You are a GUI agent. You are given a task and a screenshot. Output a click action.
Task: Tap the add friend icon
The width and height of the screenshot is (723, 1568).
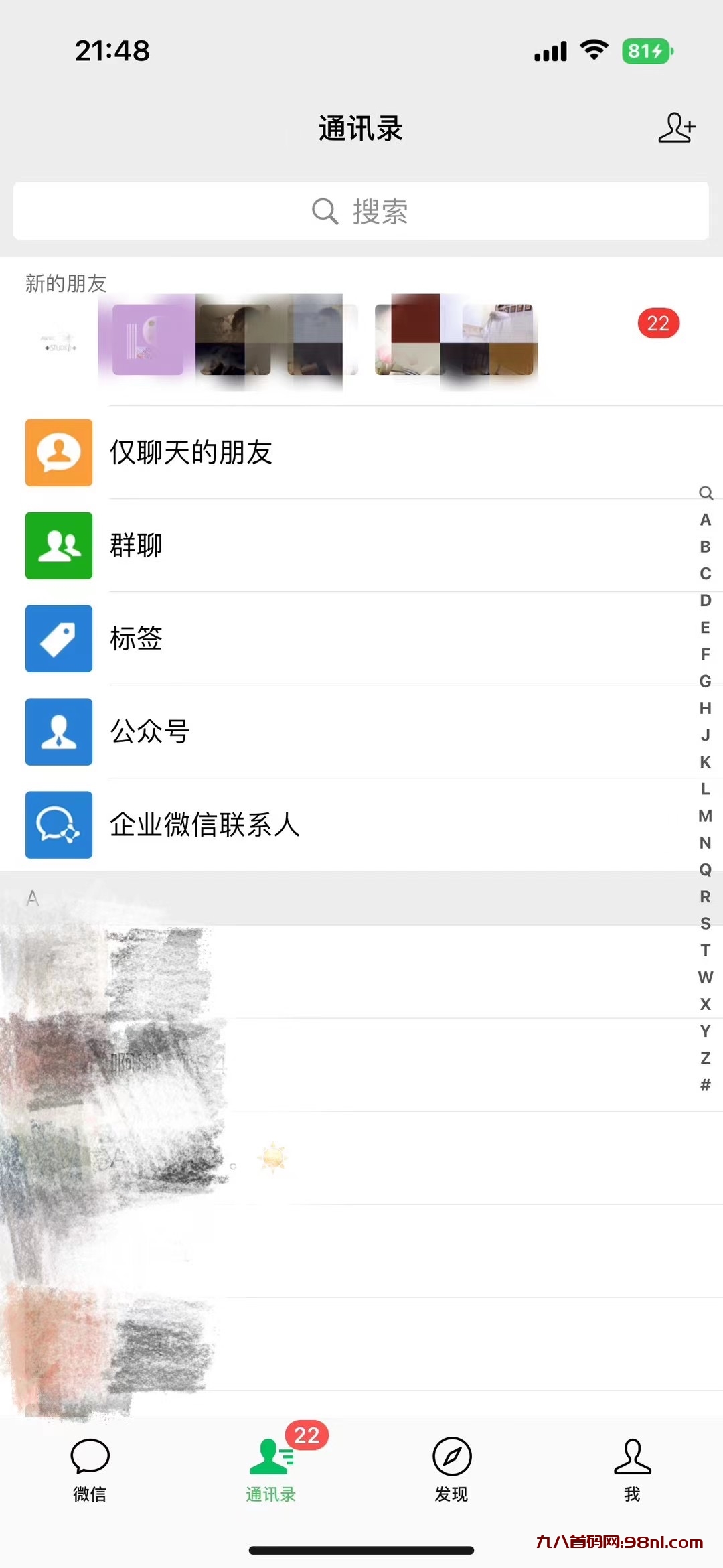coord(676,127)
